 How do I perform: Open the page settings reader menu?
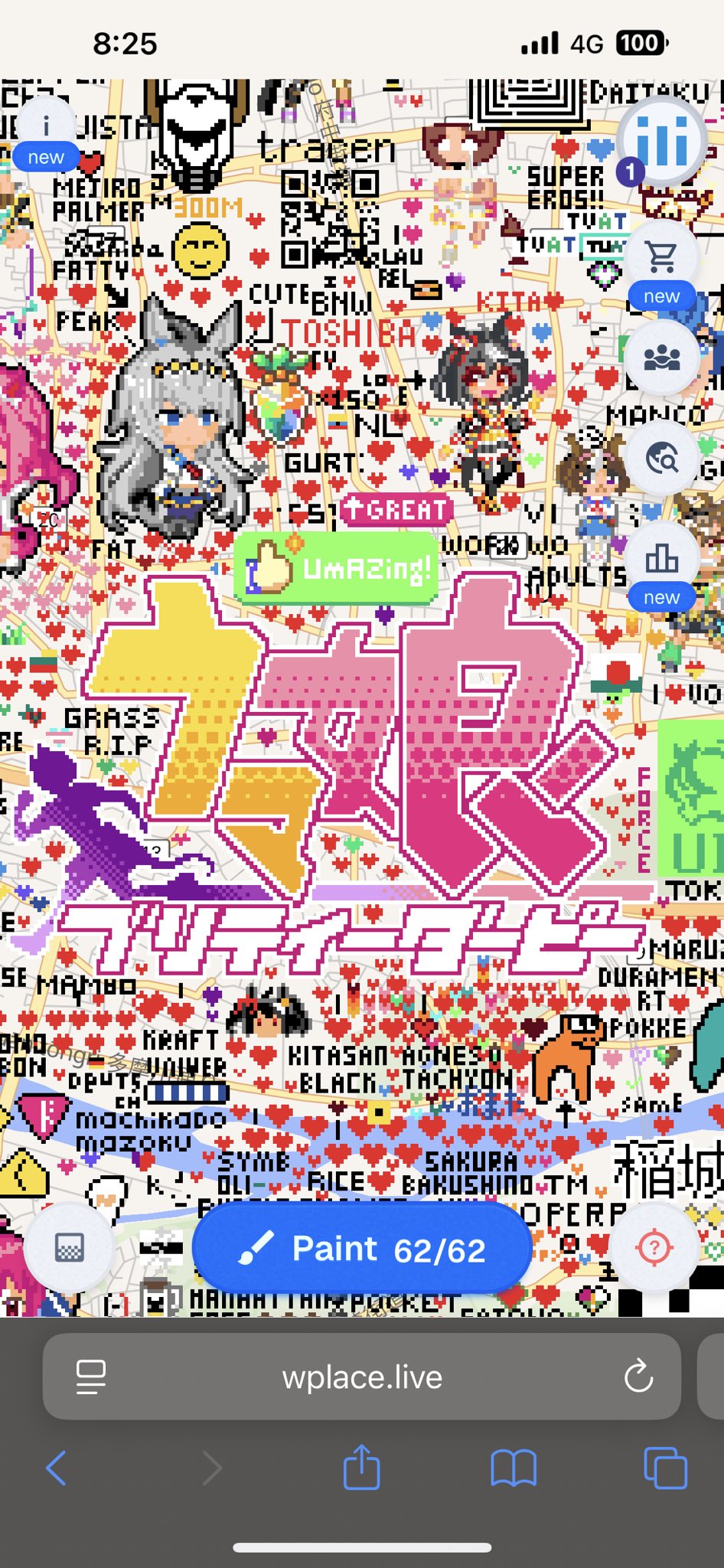[91, 1377]
